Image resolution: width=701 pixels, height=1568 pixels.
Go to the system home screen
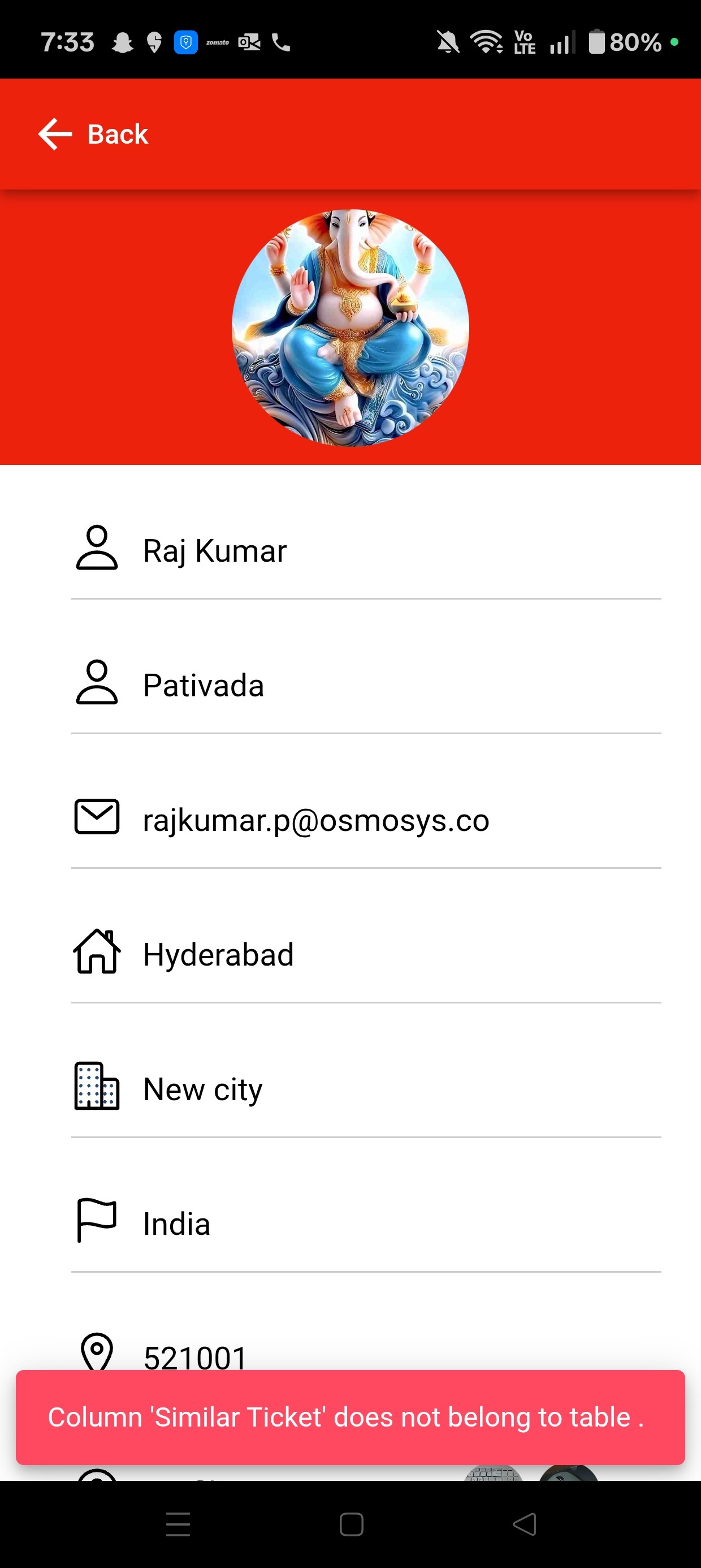[x=351, y=1524]
